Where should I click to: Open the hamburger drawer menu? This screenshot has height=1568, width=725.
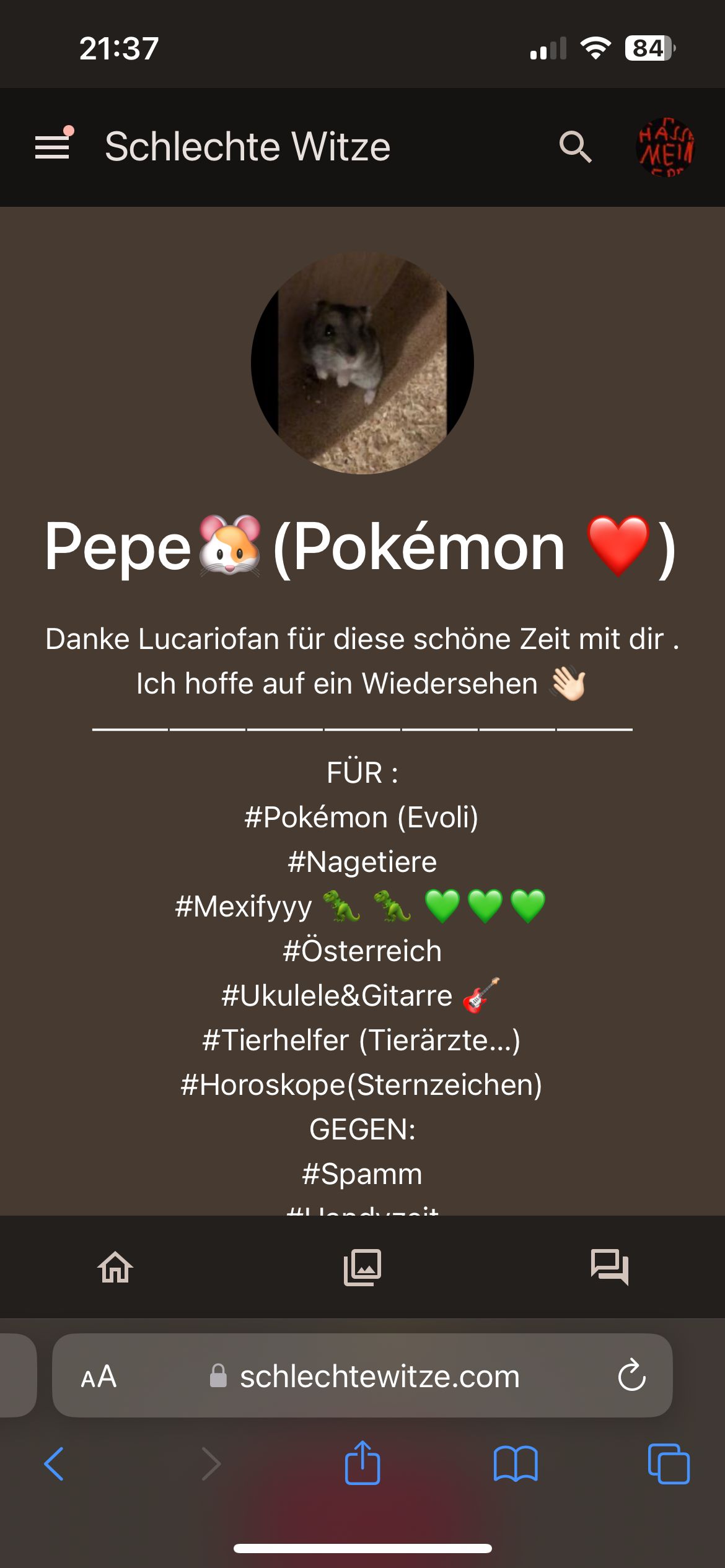pos(53,147)
